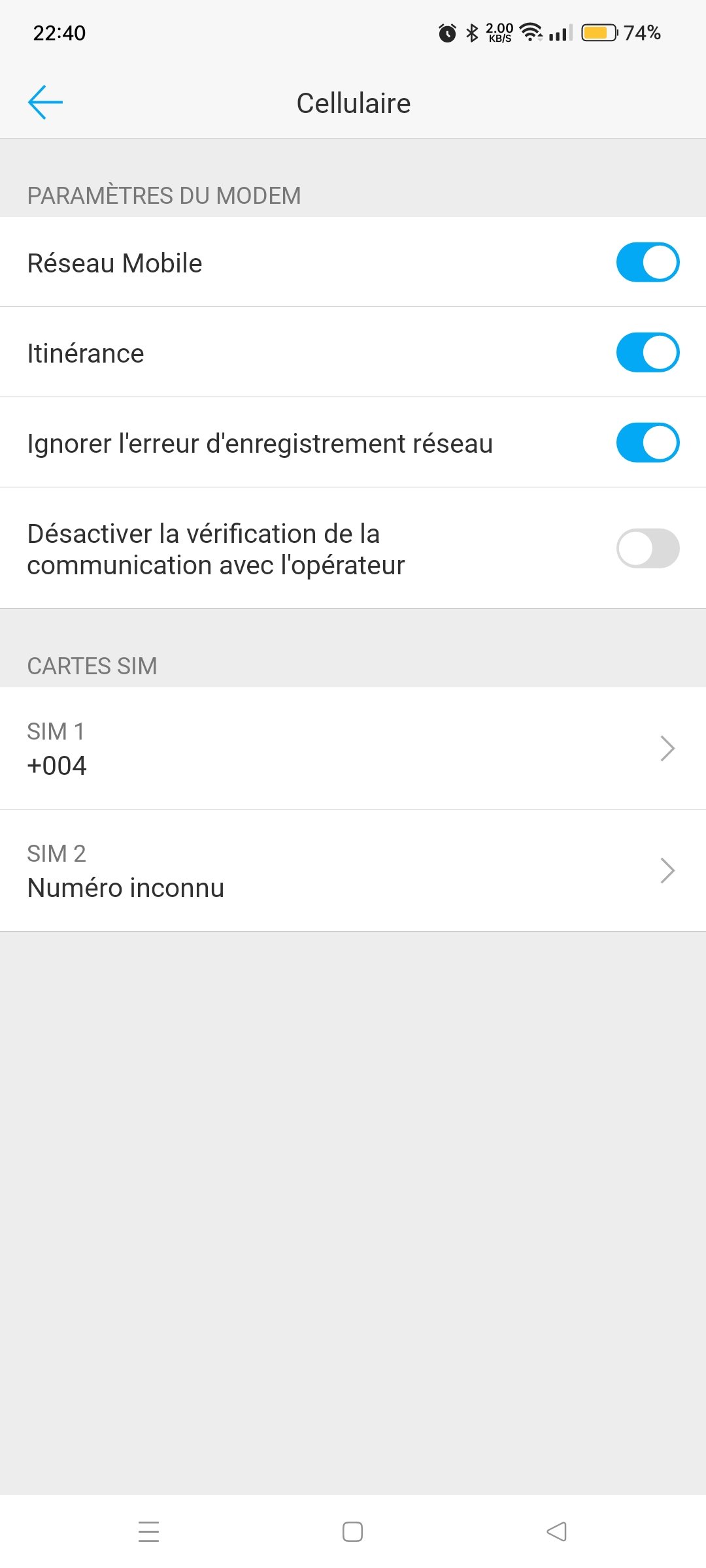Open recent apps from navigation bar
Viewport: 706px width, 1568px height.
tap(149, 1531)
